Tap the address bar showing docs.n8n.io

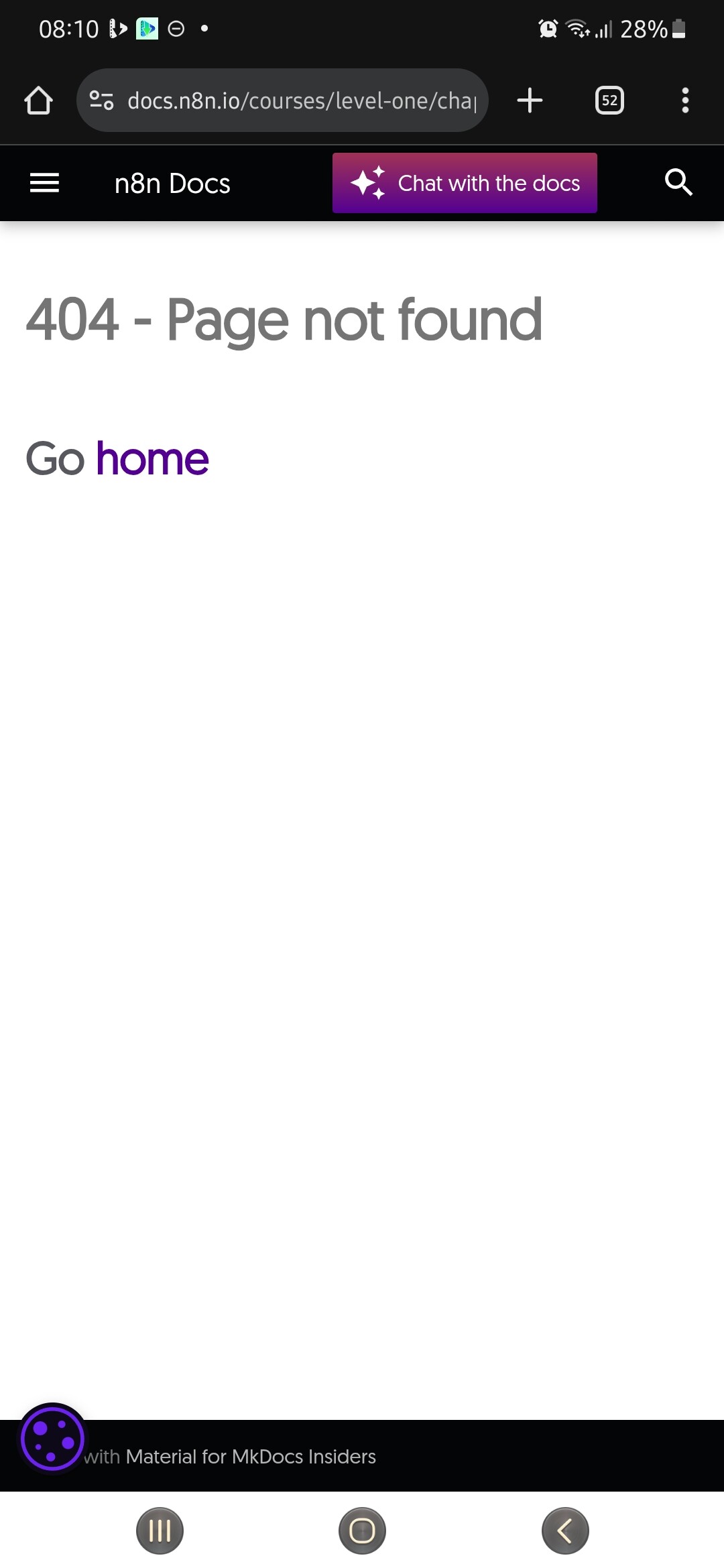[x=302, y=101]
